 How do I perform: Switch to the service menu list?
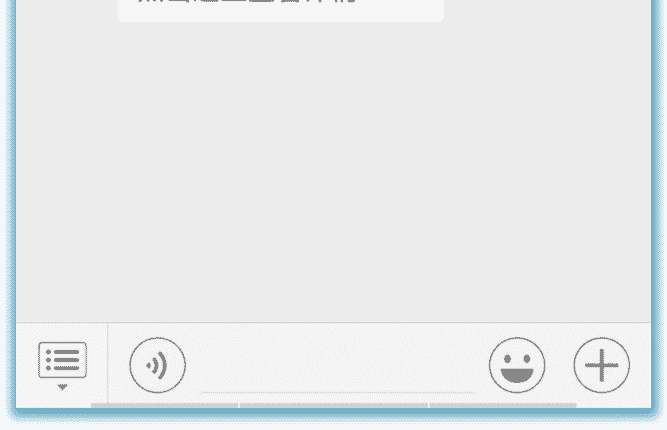click(x=62, y=364)
